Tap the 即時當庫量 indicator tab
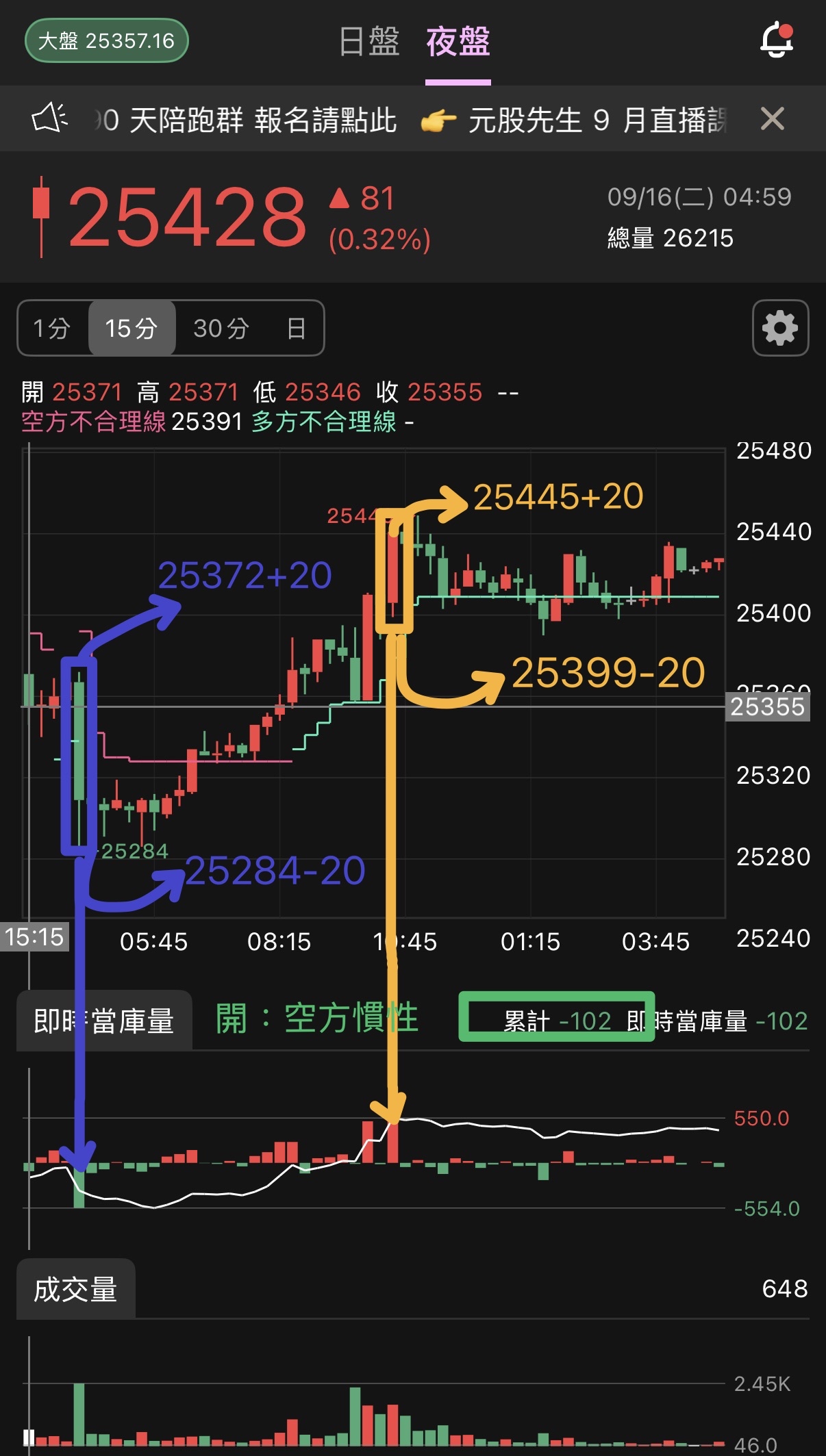The width and height of the screenshot is (826, 1456). point(104,1021)
